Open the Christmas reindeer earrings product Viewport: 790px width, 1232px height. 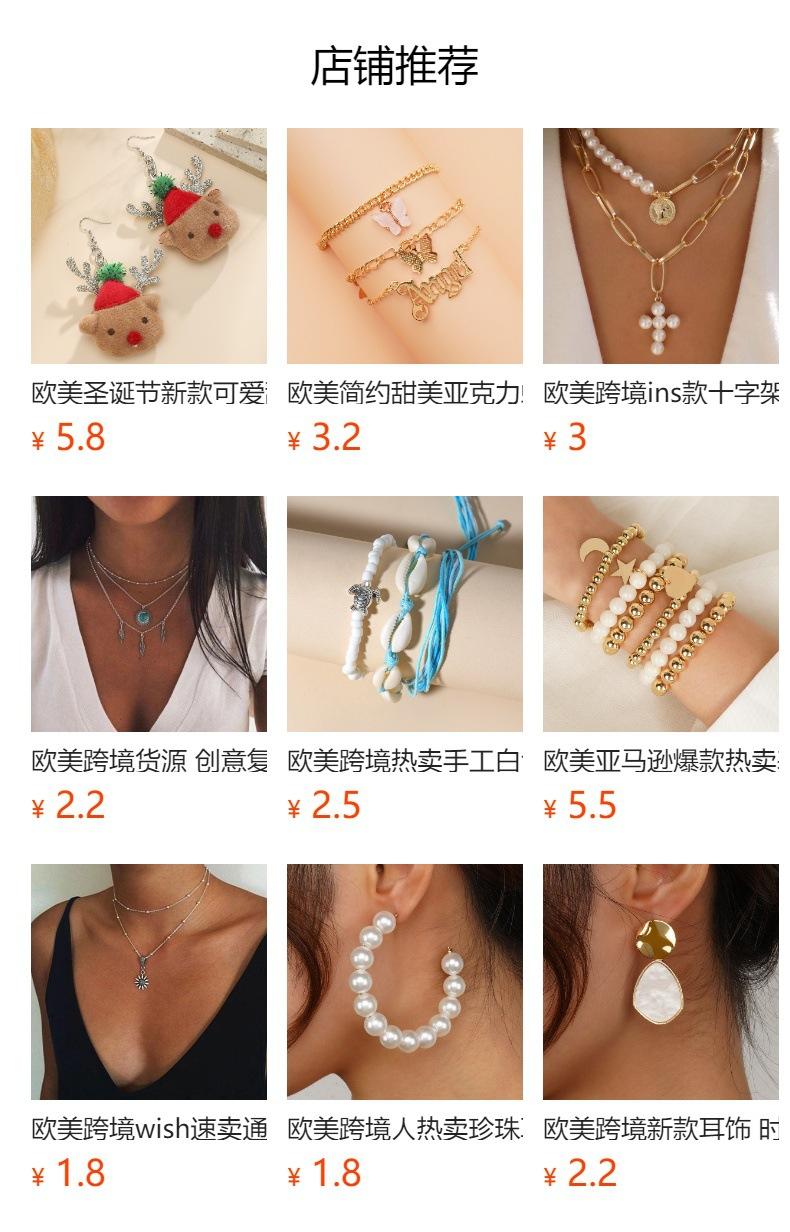148,246
